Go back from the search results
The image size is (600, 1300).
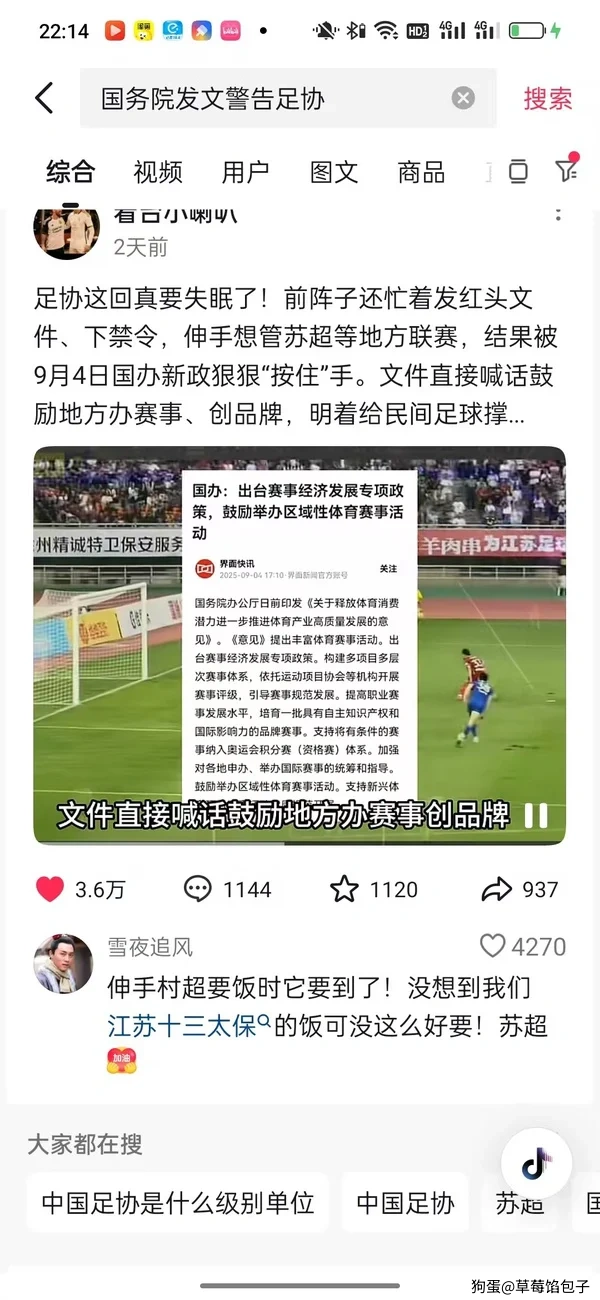(x=44, y=98)
